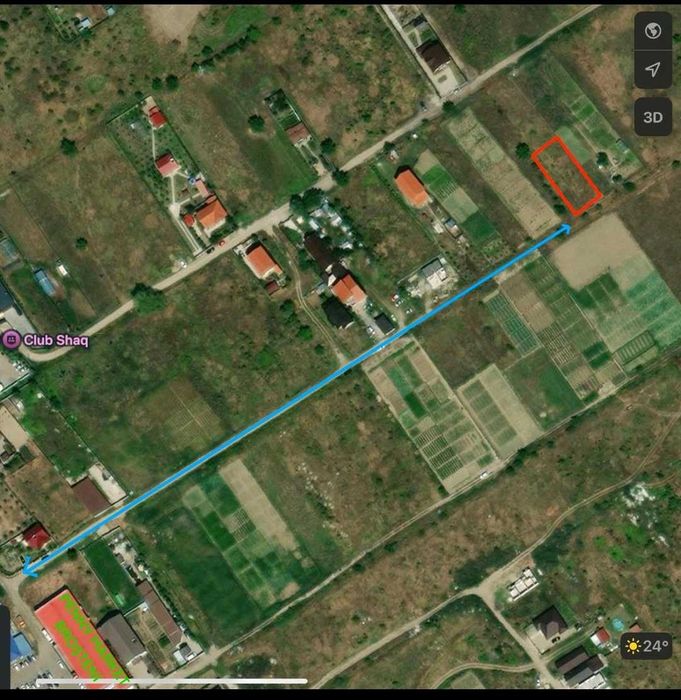Screen dimensions: 681x700
Task: Center map on current location arrow
Action: coord(653,69)
